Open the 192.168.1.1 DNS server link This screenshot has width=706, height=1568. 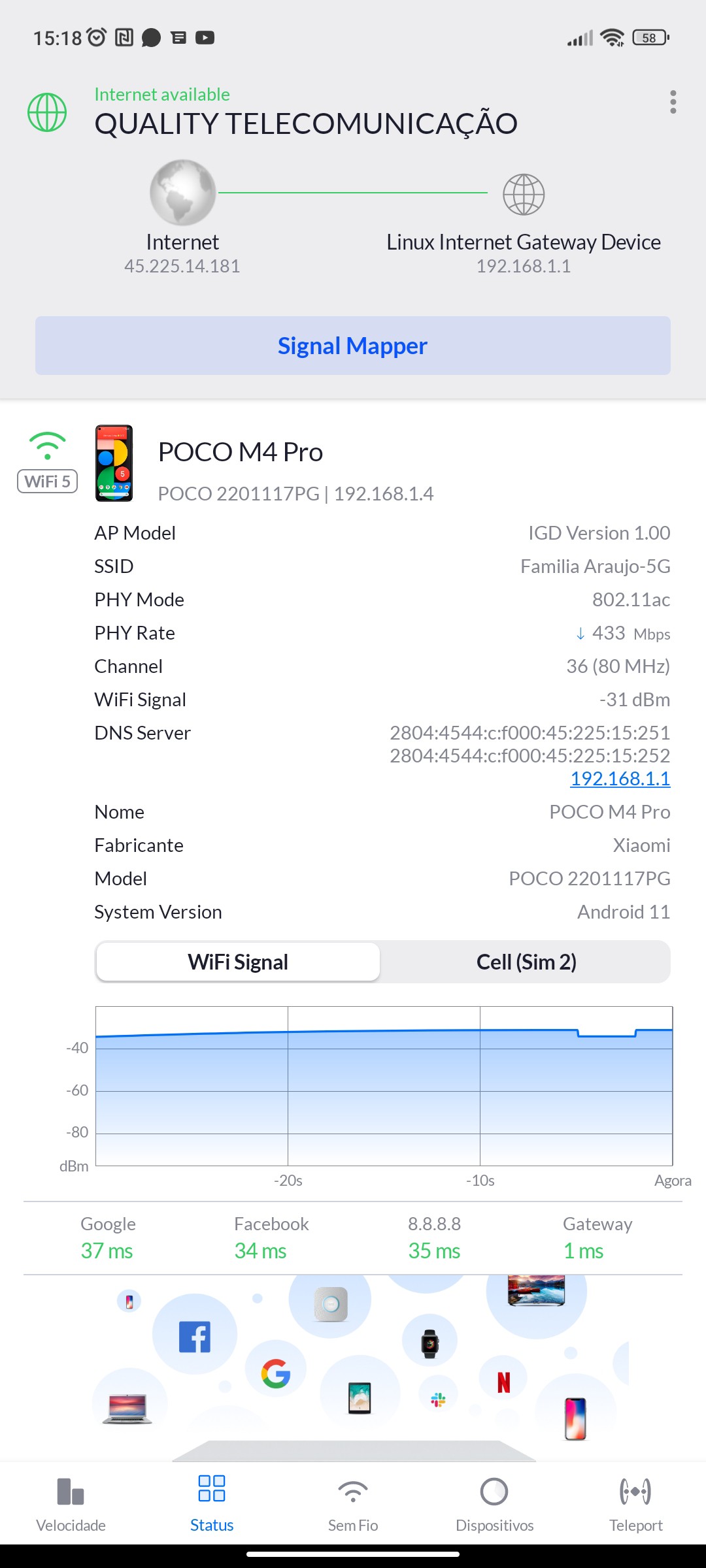pyautogui.click(x=620, y=778)
